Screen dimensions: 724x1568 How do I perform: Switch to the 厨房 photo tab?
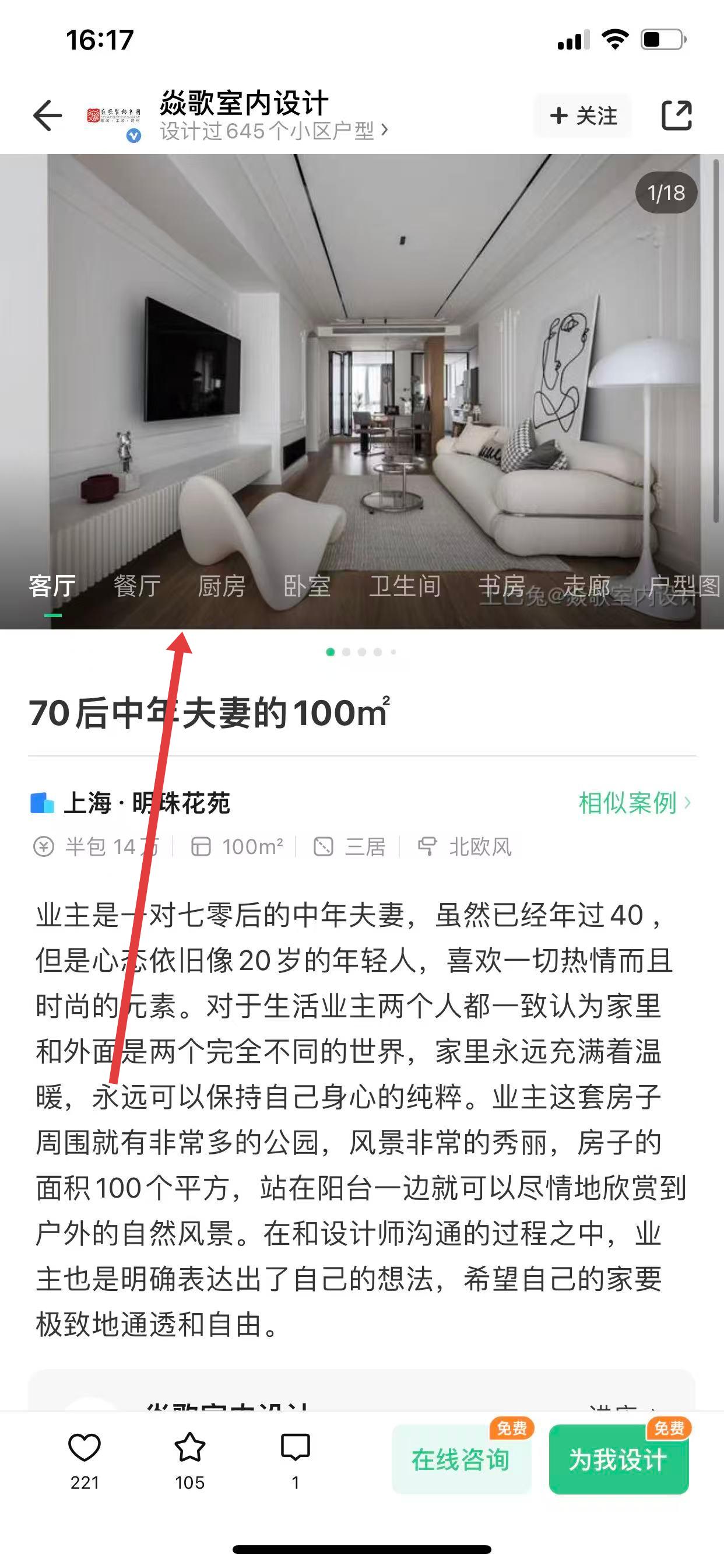pos(222,586)
